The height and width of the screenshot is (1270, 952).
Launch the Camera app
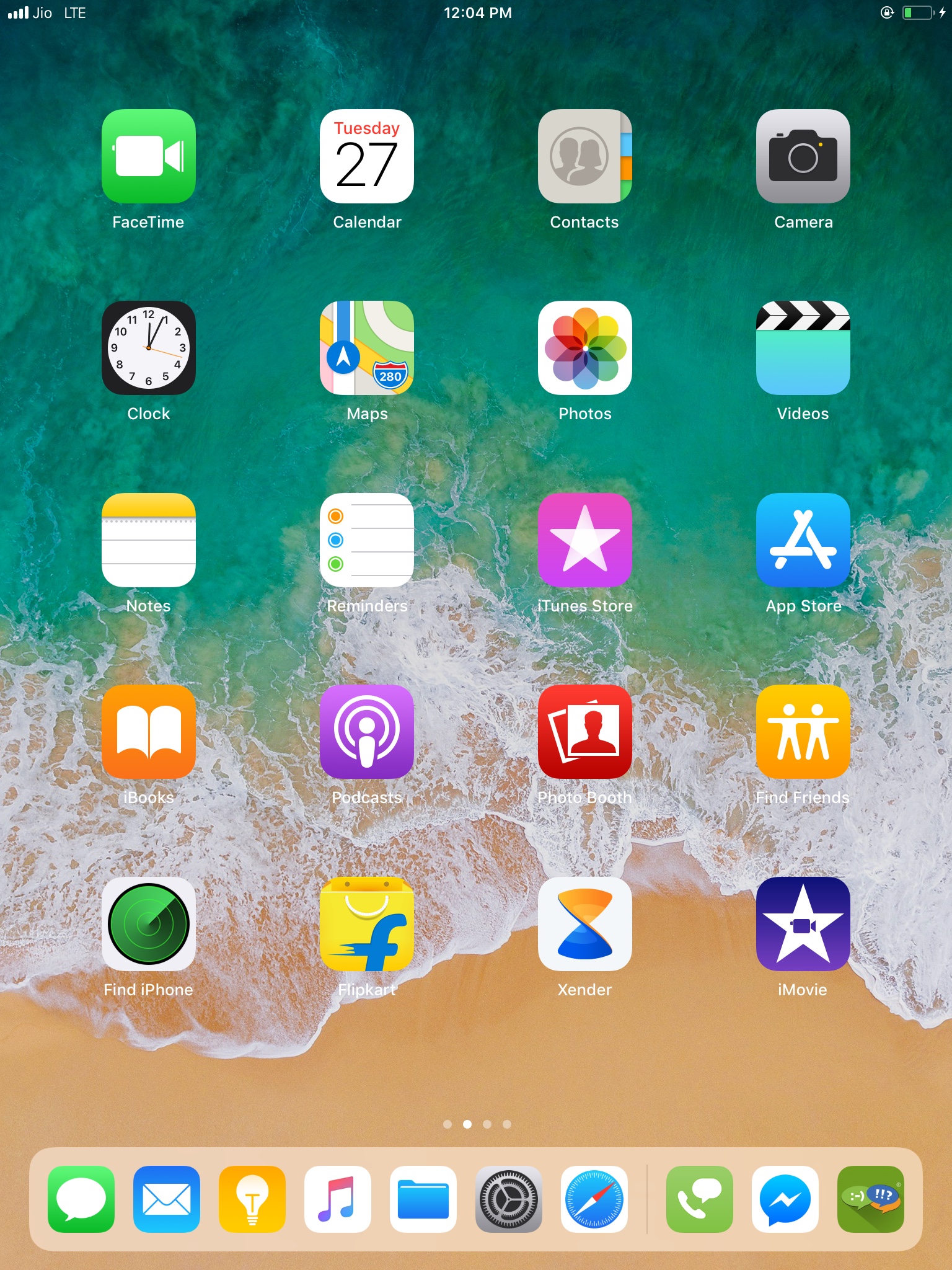pos(803,156)
